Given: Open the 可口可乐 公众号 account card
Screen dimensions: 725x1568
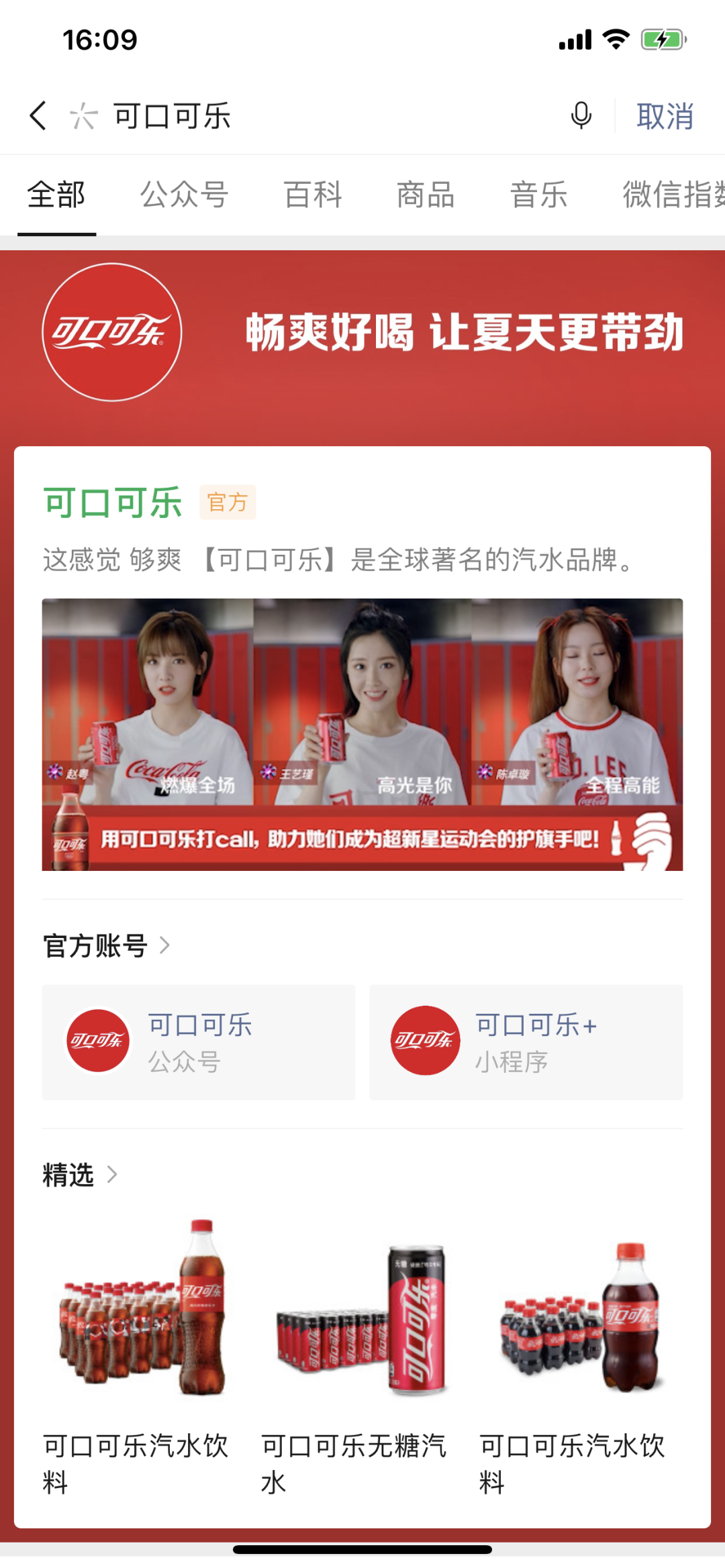Looking at the screenshot, I should coord(199,1042).
